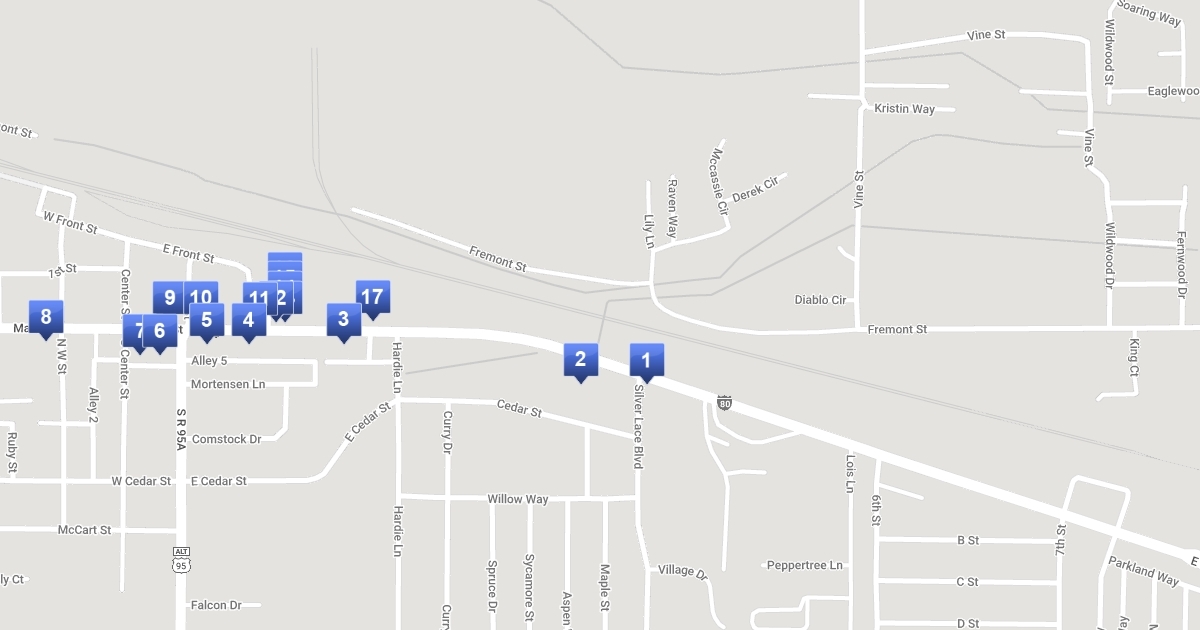Screen dimensions: 1200x630
Task: Open map marker number 17
Action: [x=372, y=297]
